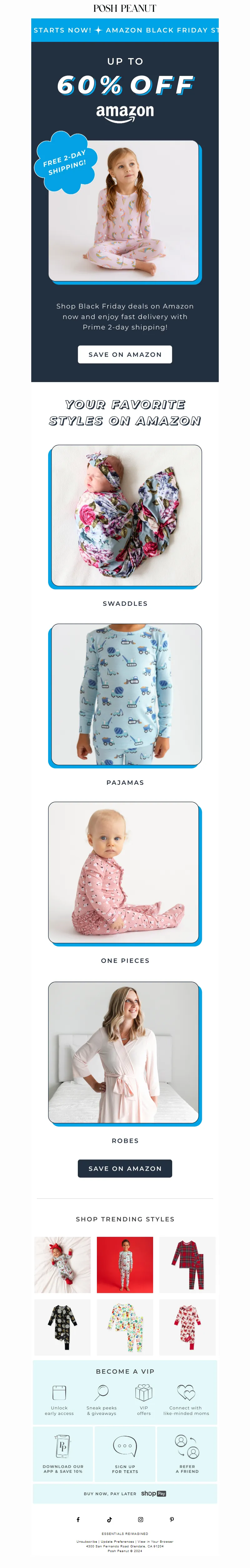
Task: Visit the Facebook page icon
Action: tap(78, 1519)
